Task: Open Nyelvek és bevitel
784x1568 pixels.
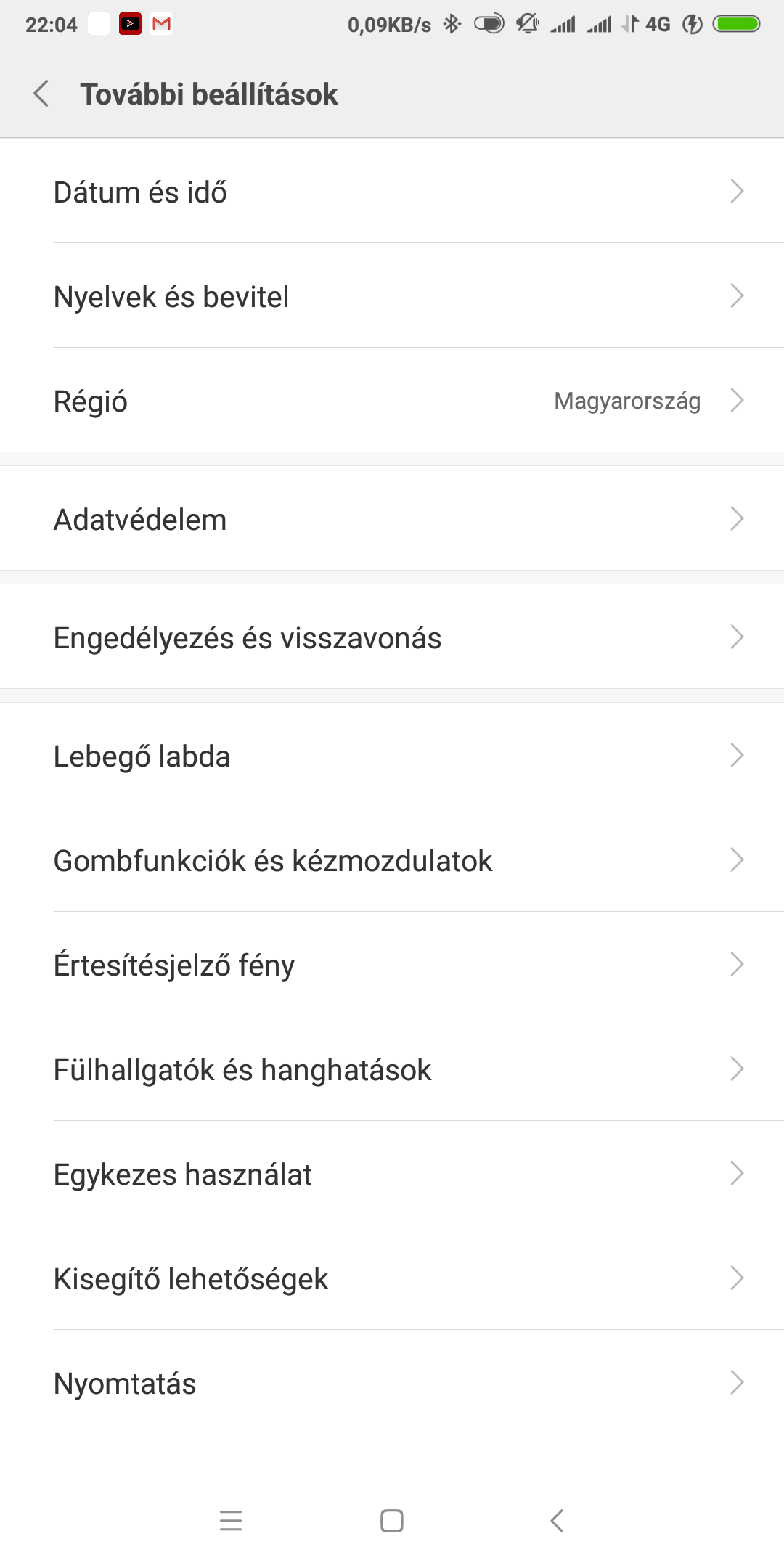Action: tap(392, 295)
